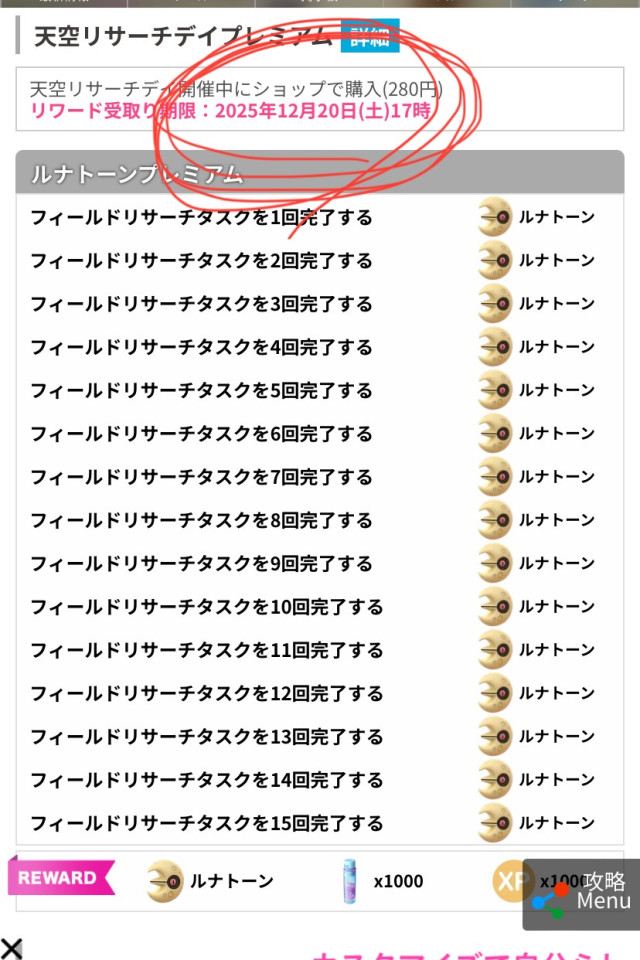
Task: Open the 詳細 details button
Action: coord(369,37)
